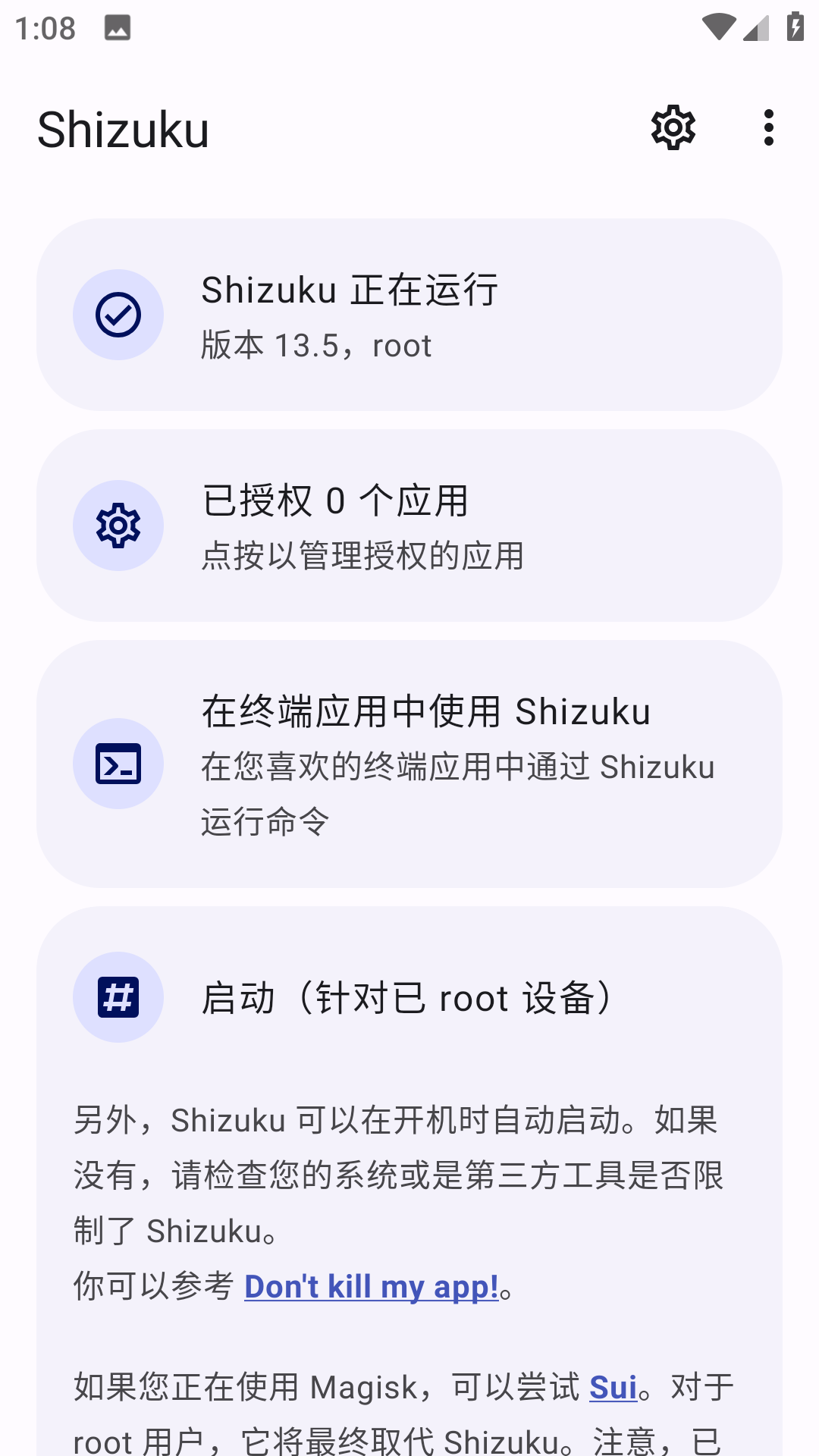This screenshot has width=819, height=1456.
Task: Tap the version text 版本 13.5，root
Action: [315, 346]
